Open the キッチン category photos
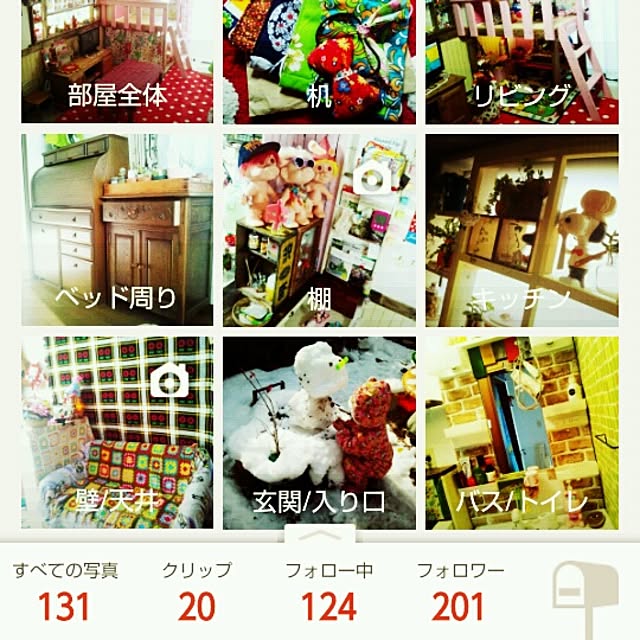The height and width of the screenshot is (640, 640). coord(522,230)
